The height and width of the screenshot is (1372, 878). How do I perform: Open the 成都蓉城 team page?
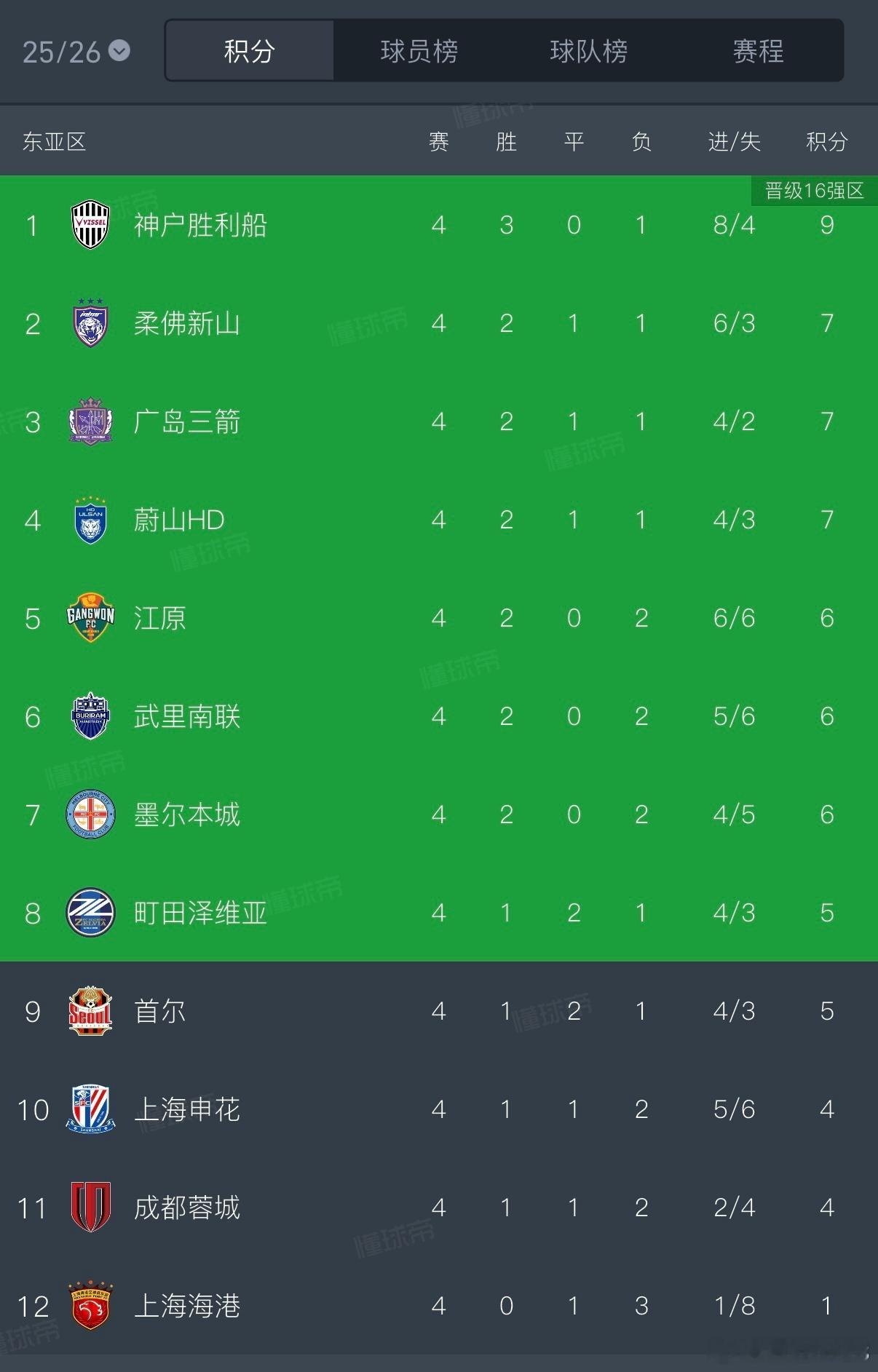tap(186, 1208)
